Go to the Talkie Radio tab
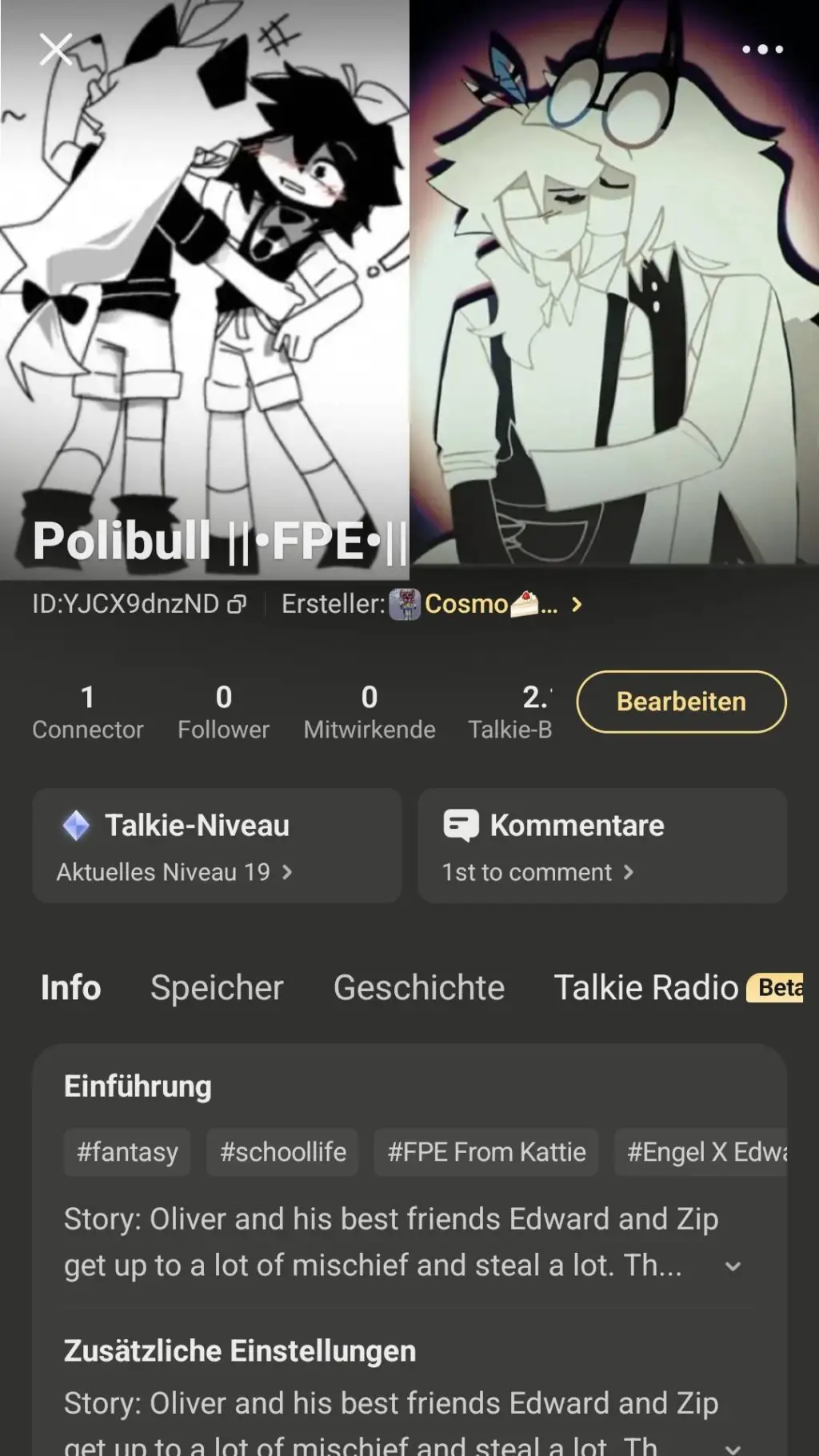 point(646,988)
